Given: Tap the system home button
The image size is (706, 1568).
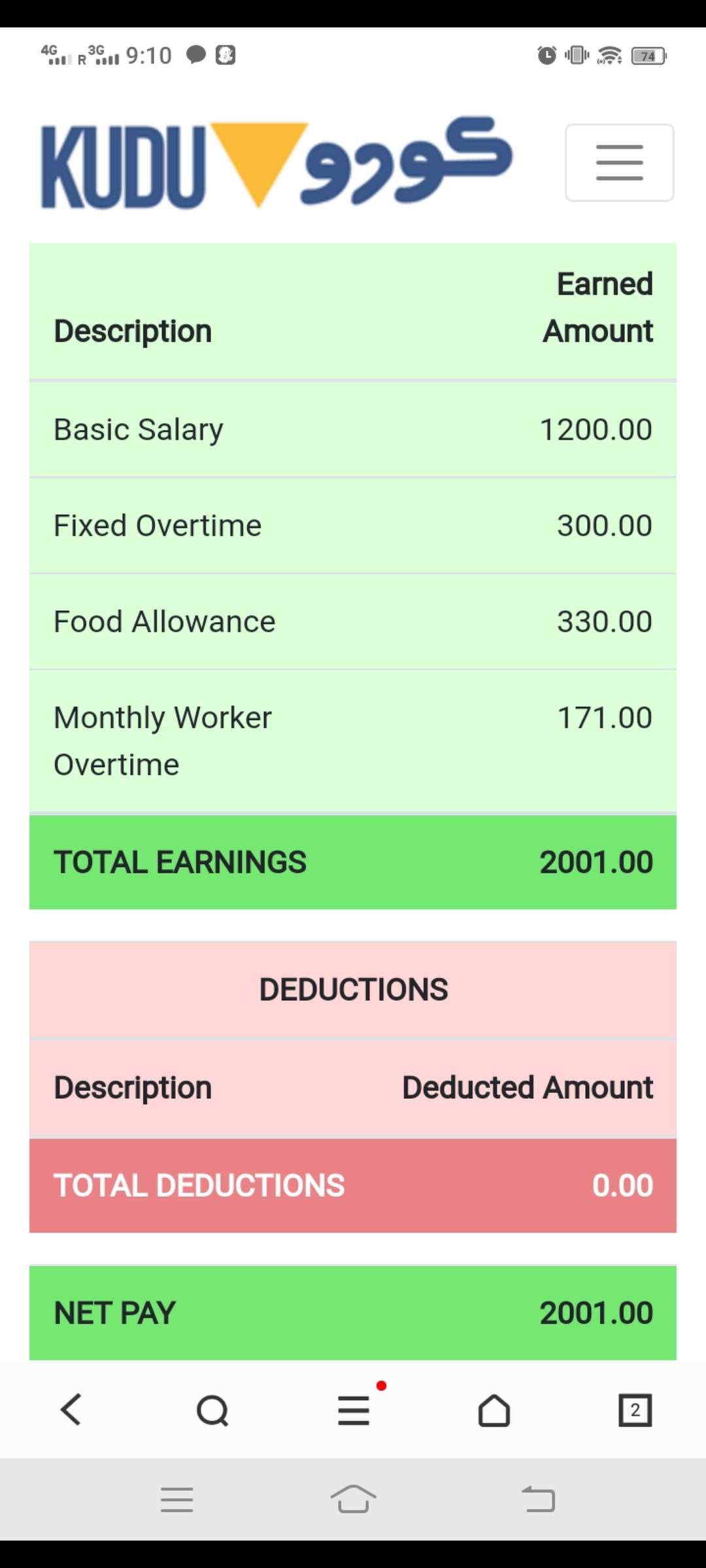Looking at the screenshot, I should pyautogui.click(x=353, y=1499).
